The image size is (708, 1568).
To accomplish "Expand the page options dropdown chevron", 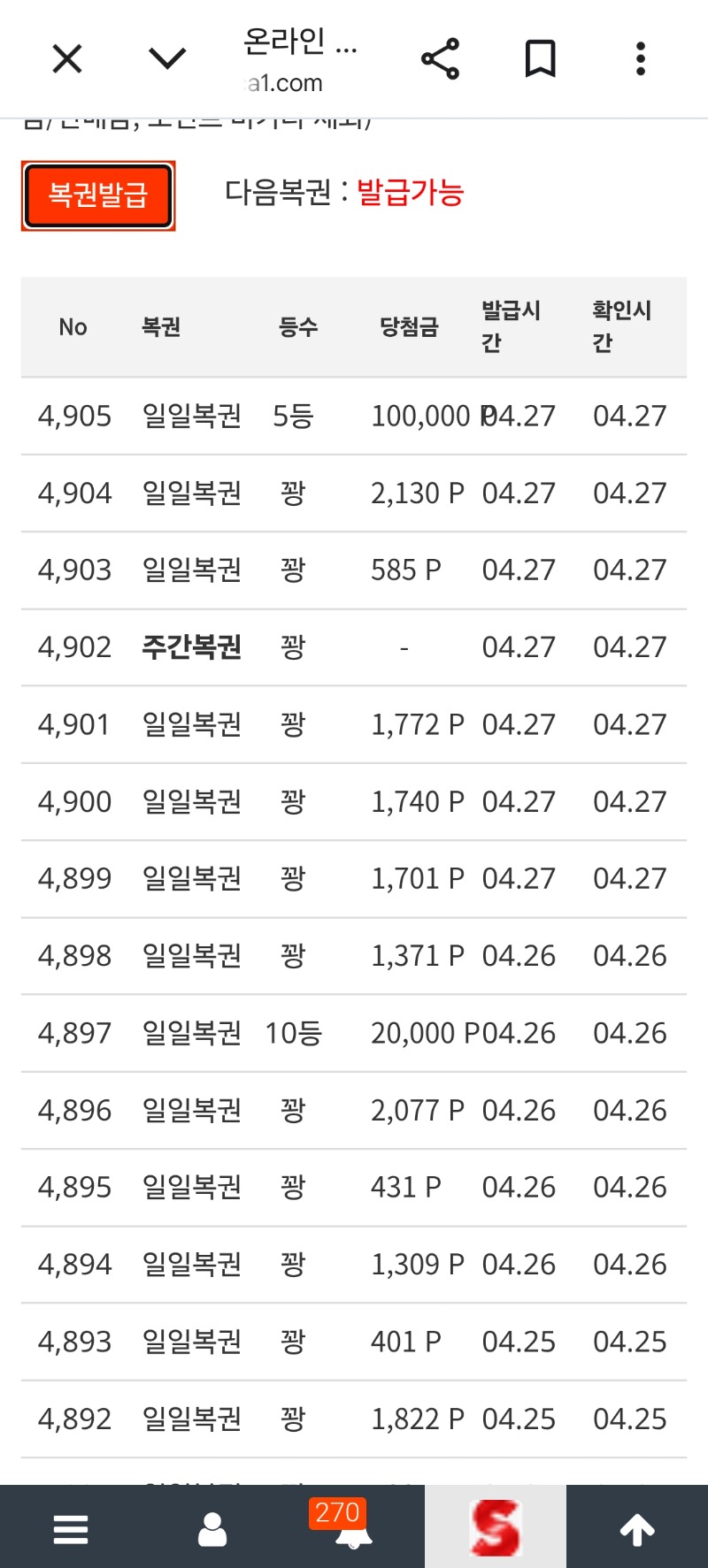I will [x=167, y=59].
